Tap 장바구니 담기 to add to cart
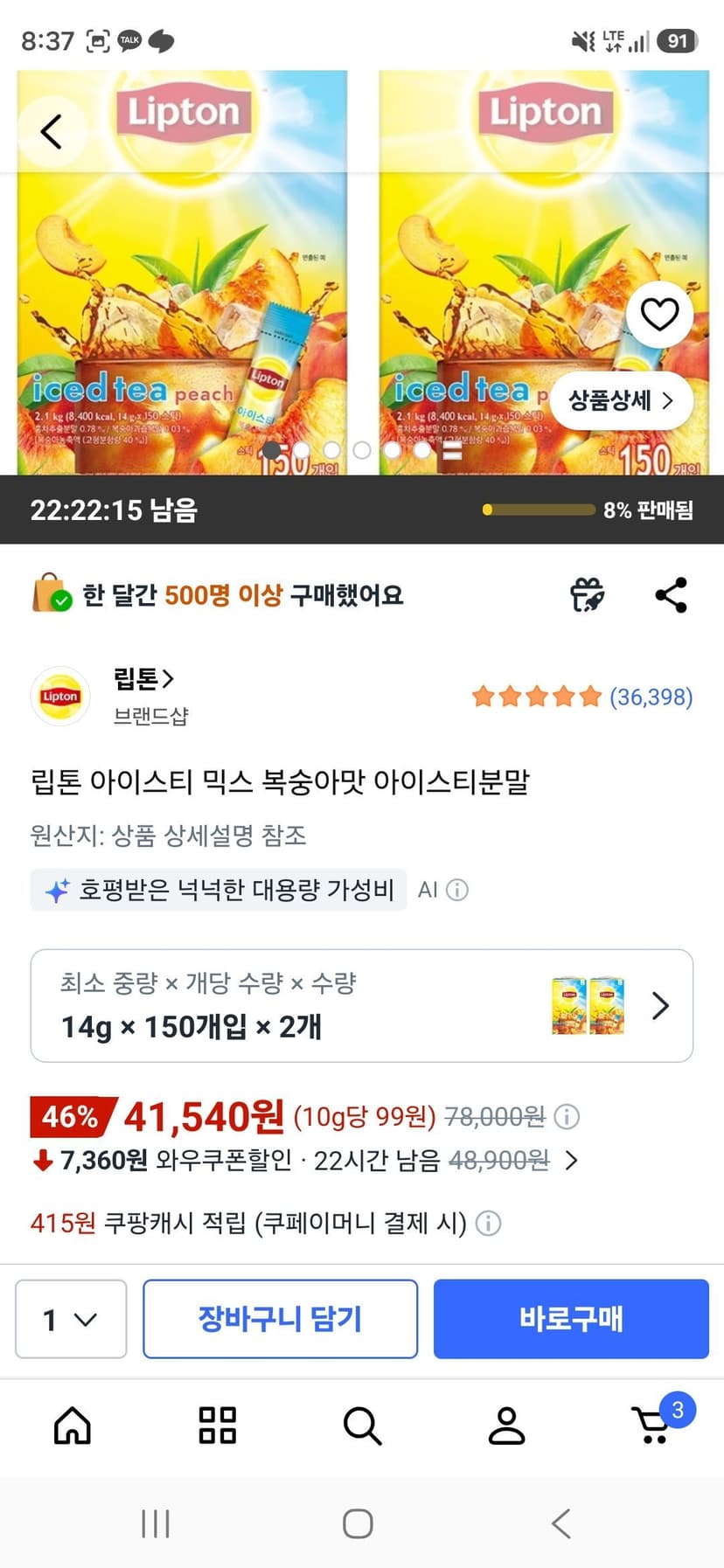724x1568 pixels. (x=280, y=1319)
